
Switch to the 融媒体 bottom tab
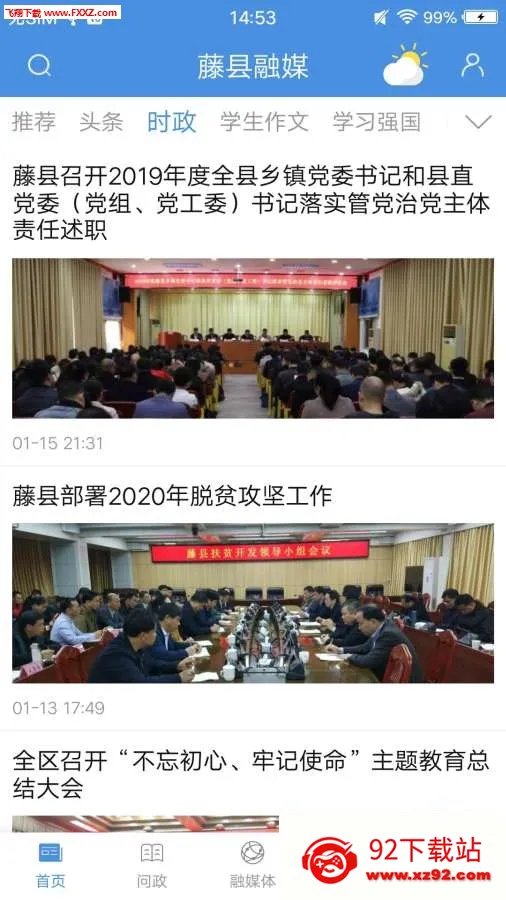pos(252,865)
